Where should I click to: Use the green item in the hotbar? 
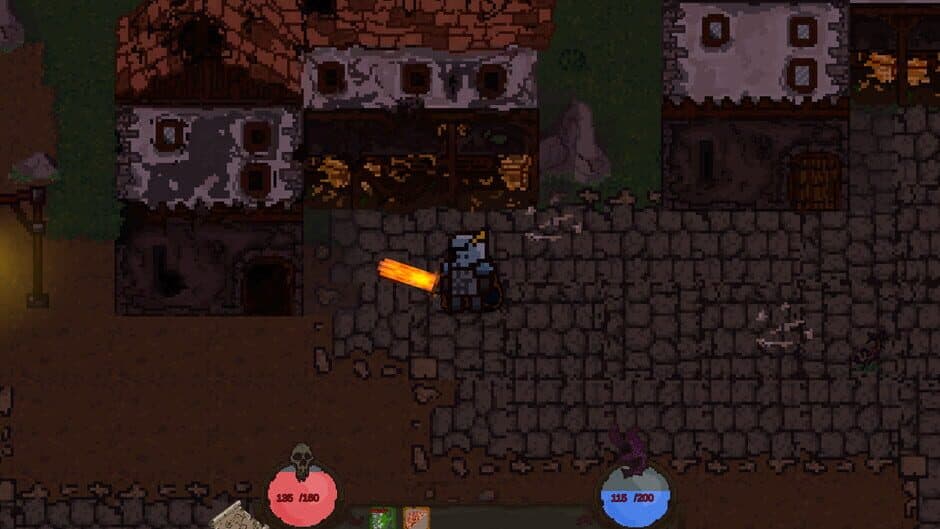(383, 518)
